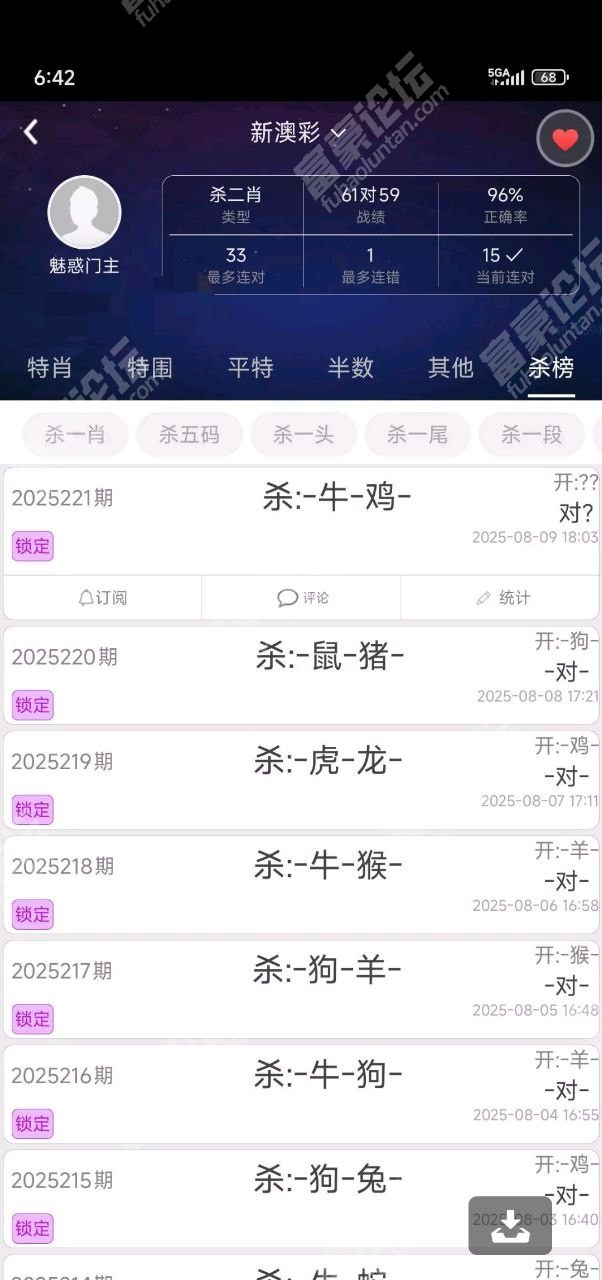Switch to the 平特 tab
The height and width of the screenshot is (1280, 602).
pyautogui.click(x=250, y=367)
